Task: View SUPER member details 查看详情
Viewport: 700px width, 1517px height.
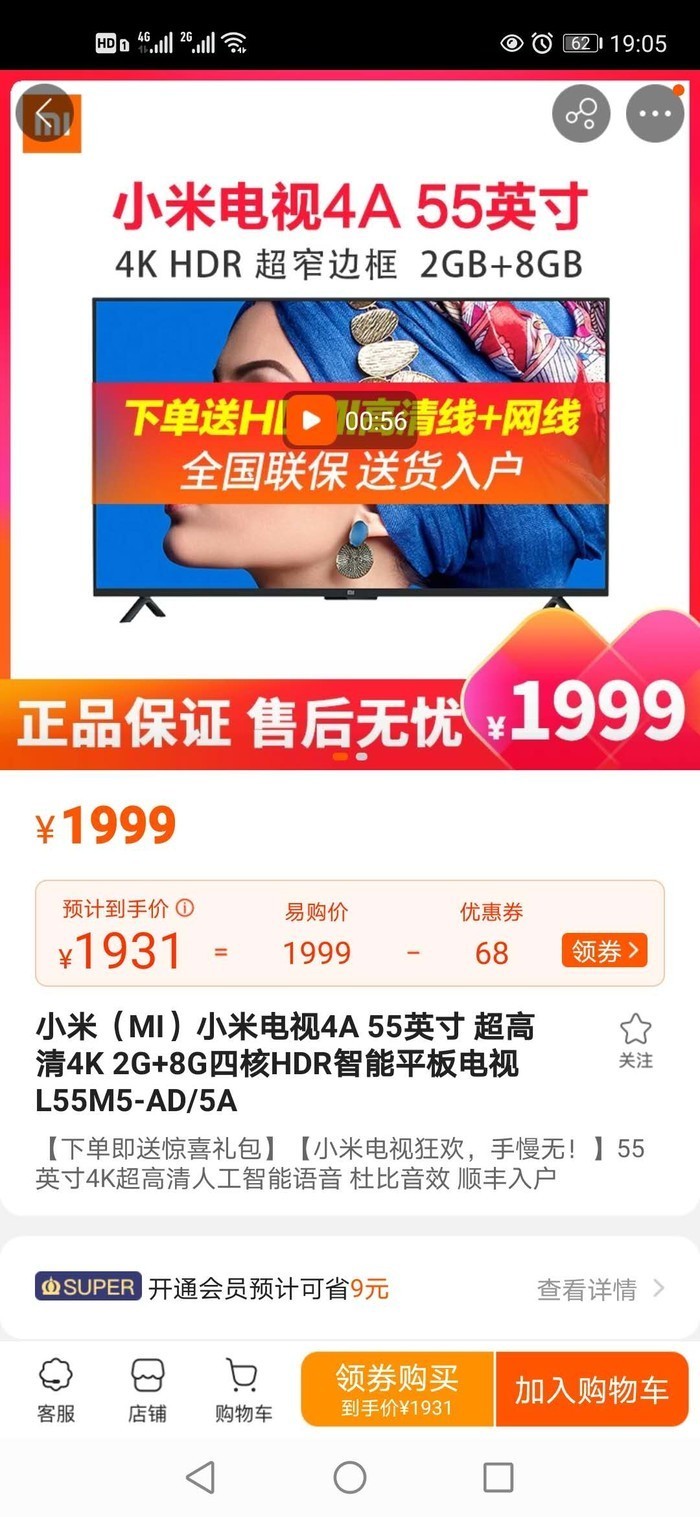Action: point(600,1289)
